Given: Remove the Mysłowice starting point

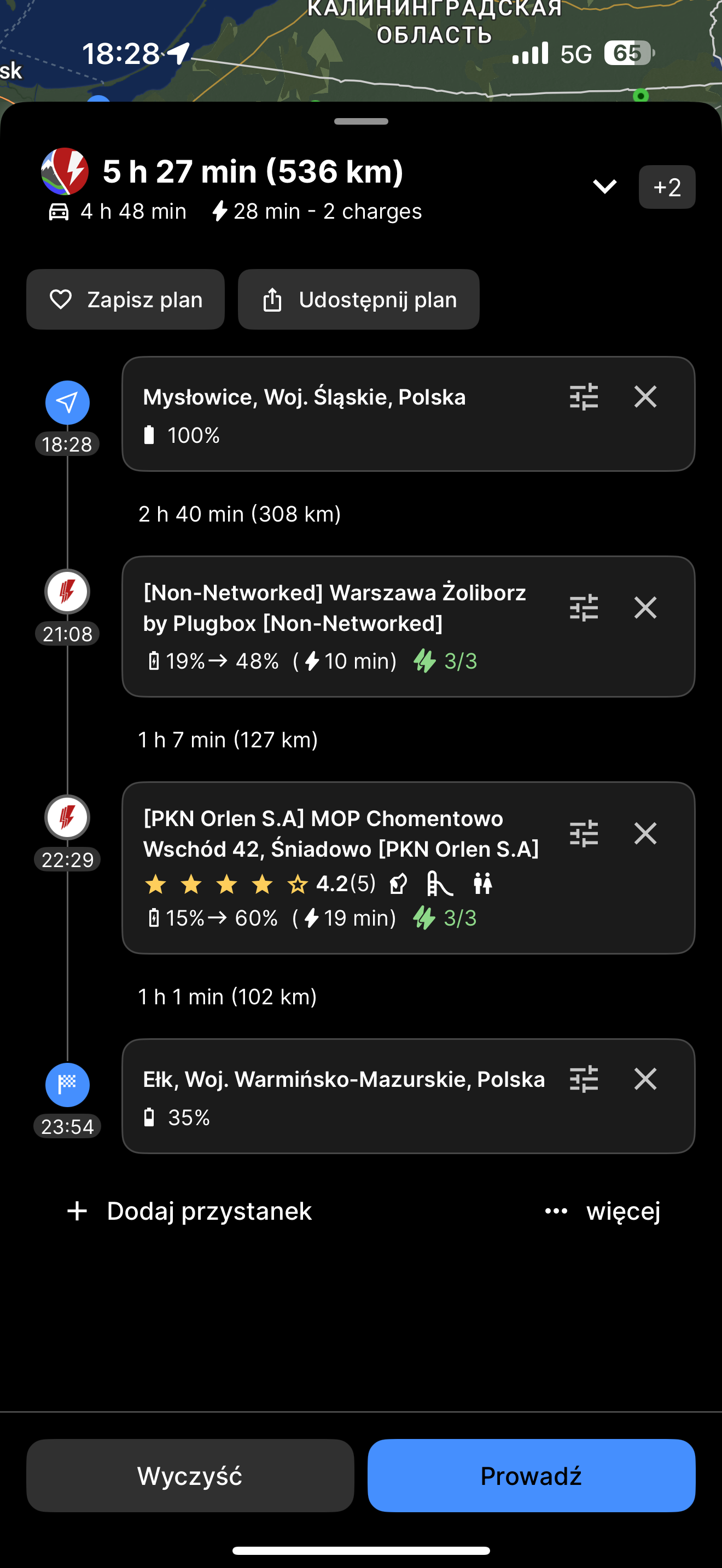Looking at the screenshot, I should pos(645,397).
